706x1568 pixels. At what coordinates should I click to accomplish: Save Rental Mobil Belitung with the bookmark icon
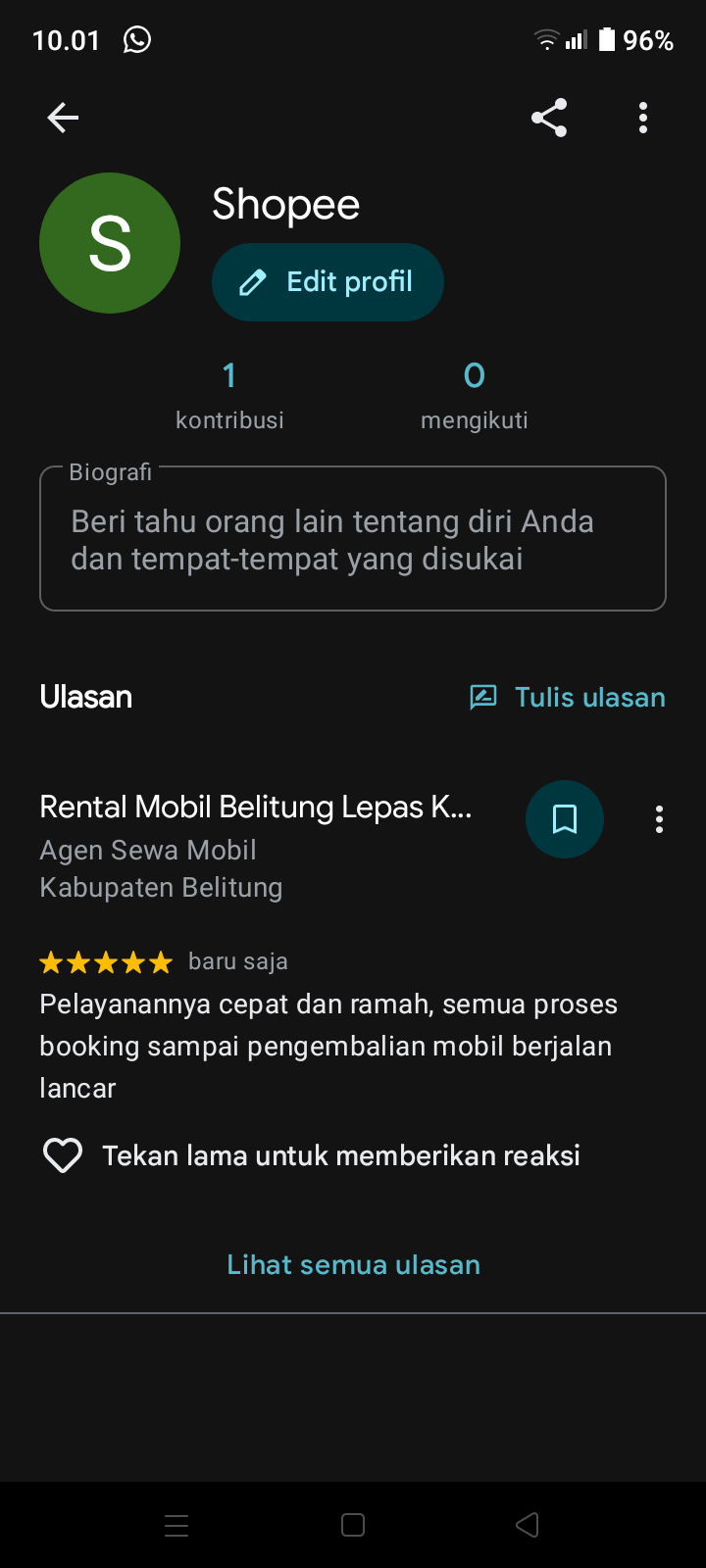(565, 819)
